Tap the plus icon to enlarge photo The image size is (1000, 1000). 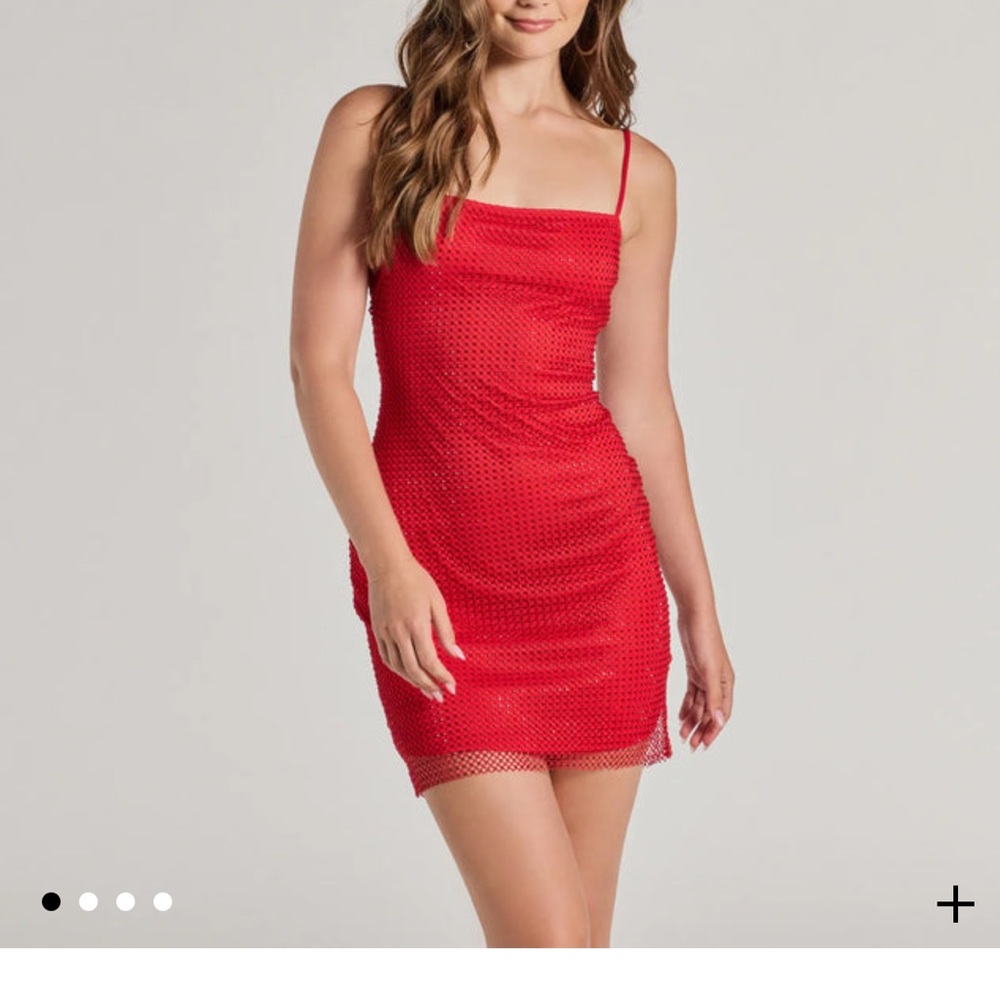point(955,904)
